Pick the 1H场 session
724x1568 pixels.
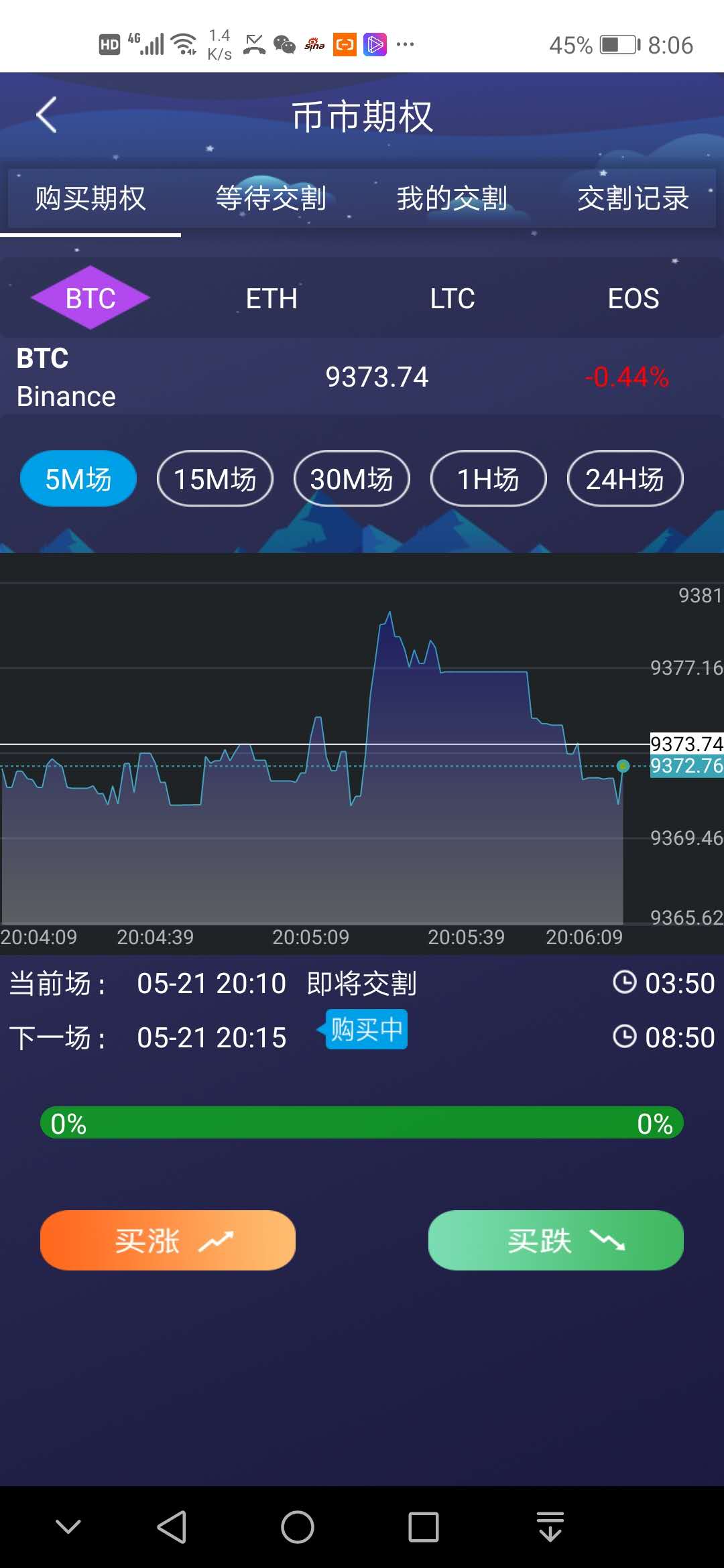coord(489,479)
